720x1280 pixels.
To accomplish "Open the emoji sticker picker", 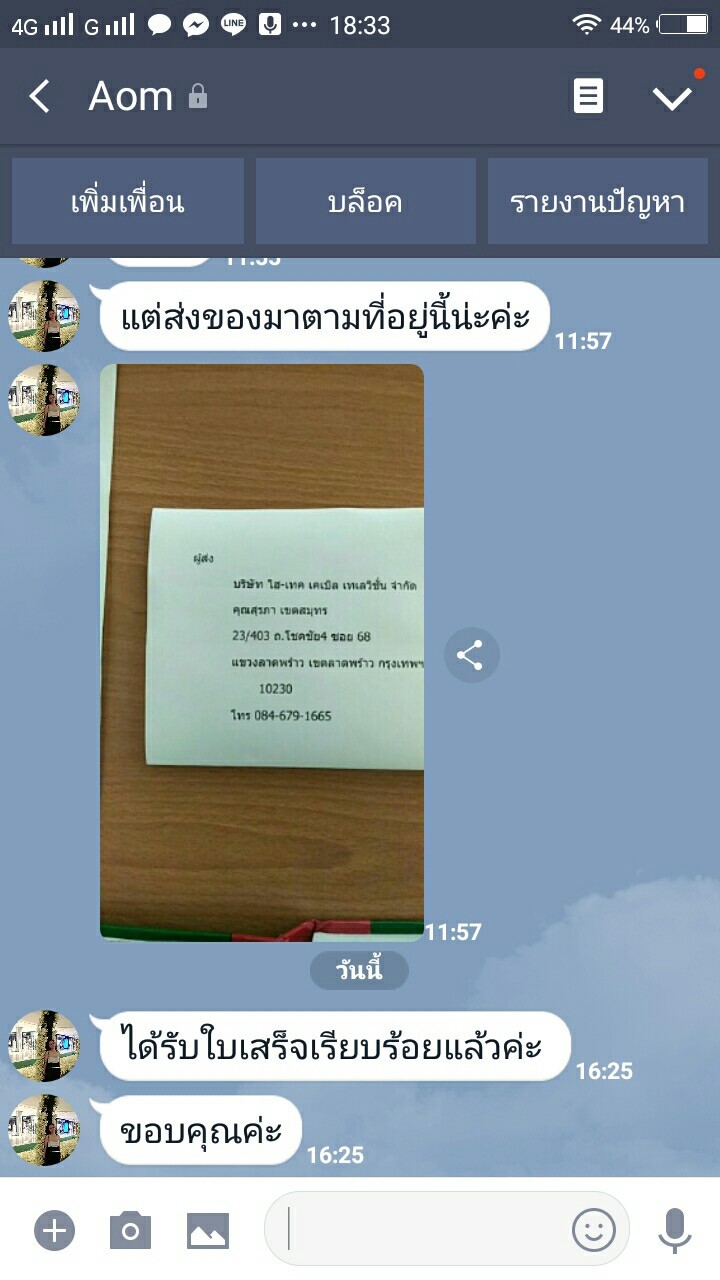I will pos(594,1229).
